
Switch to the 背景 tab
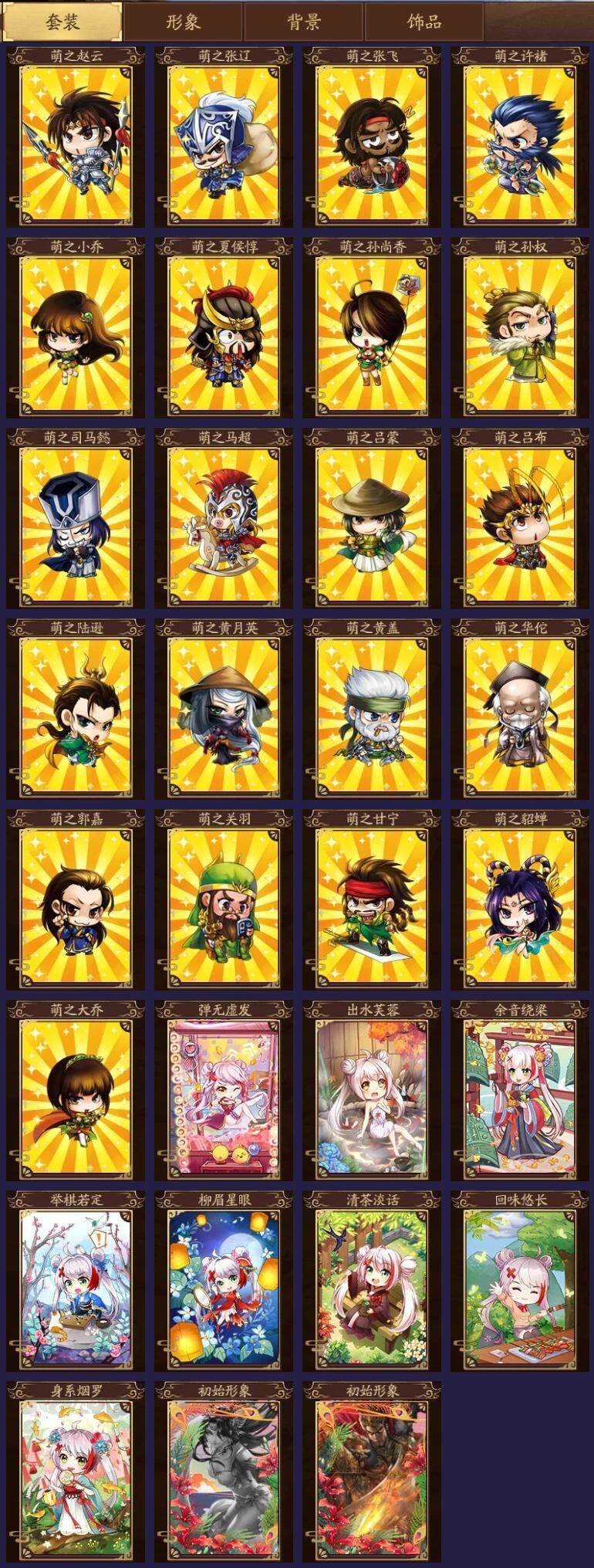[x=304, y=22]
